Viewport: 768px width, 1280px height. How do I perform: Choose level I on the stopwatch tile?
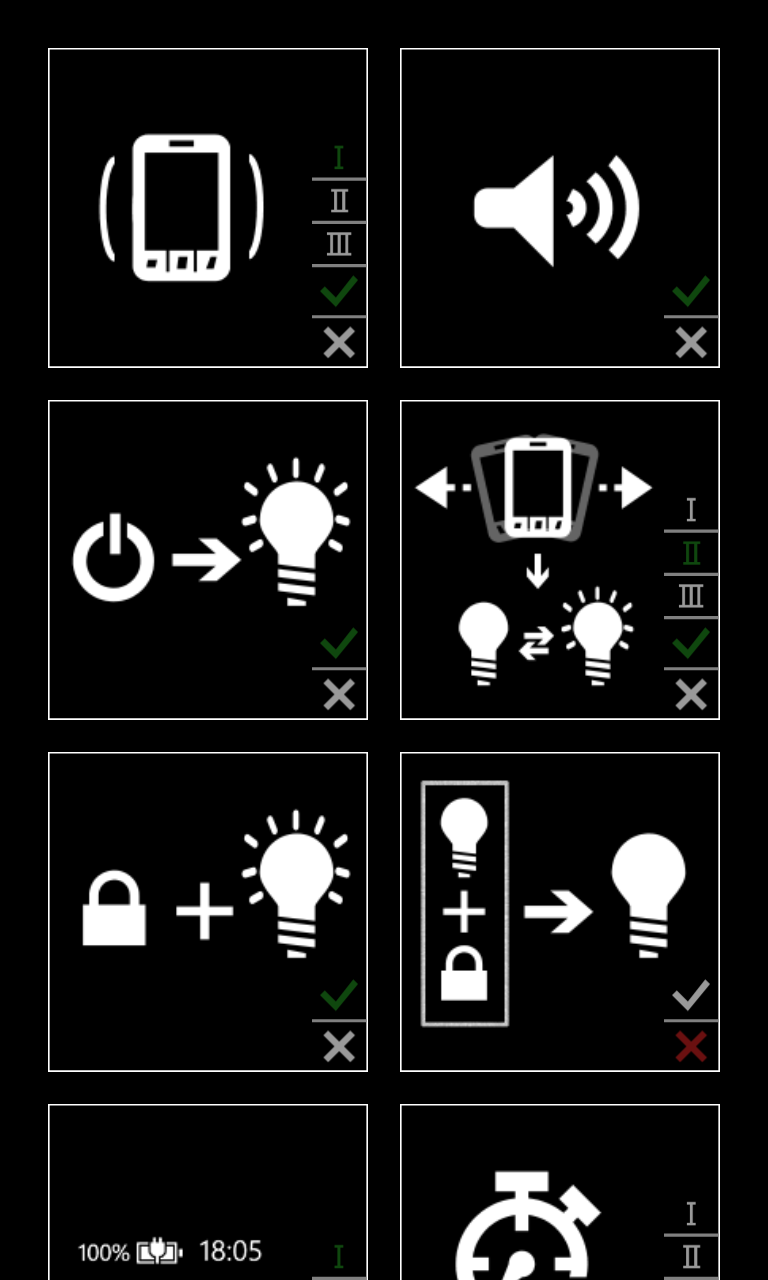(691, 1214)
